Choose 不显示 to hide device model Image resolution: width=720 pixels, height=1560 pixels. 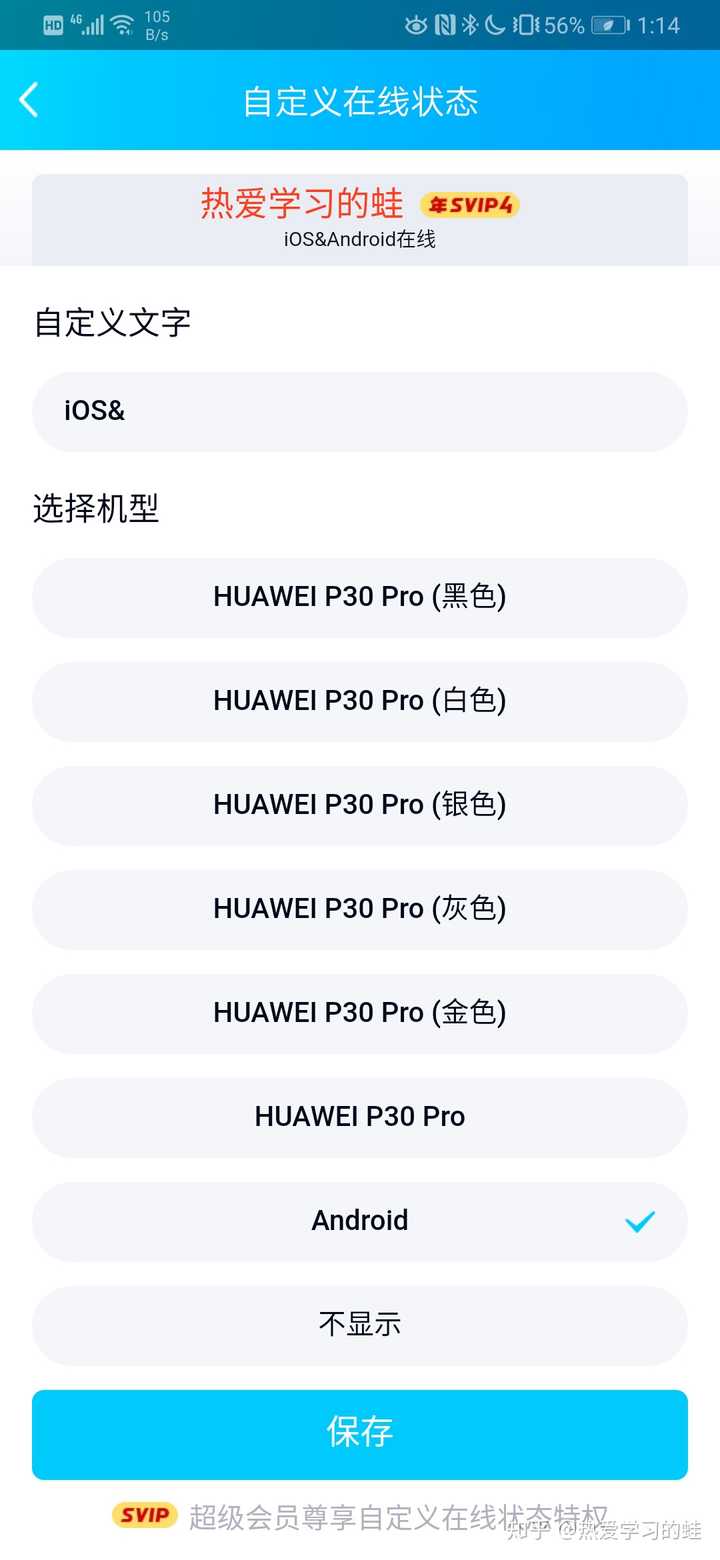[360, 1325]
